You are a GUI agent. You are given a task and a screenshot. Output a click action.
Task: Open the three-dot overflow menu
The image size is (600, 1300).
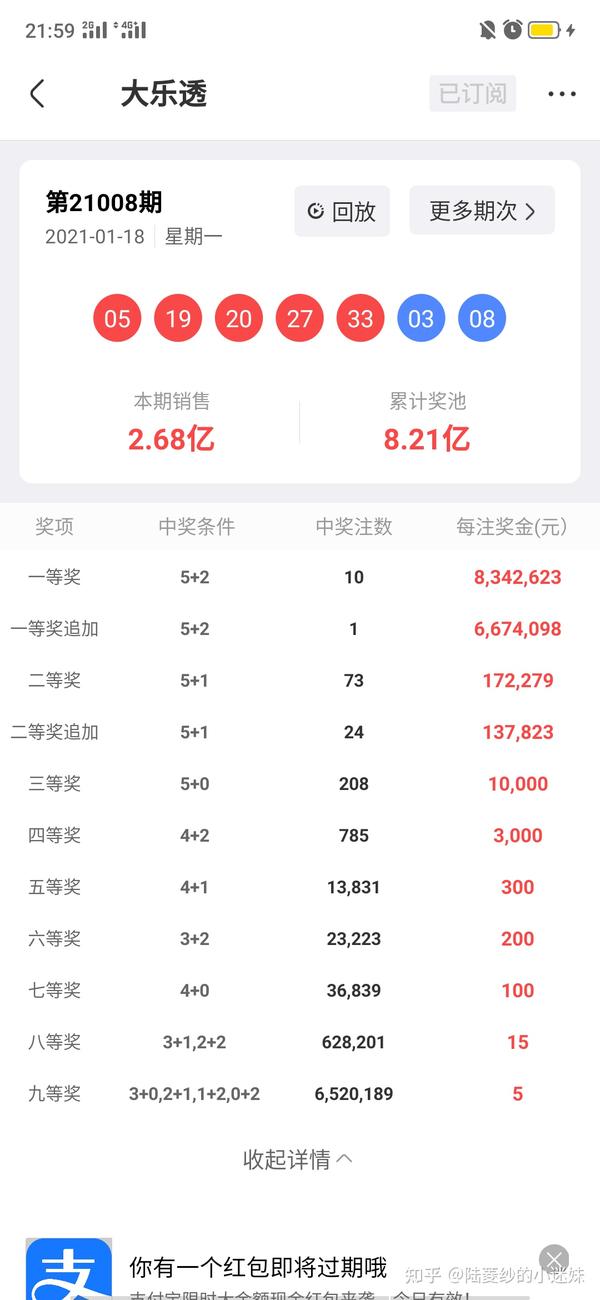coord(562,94)
